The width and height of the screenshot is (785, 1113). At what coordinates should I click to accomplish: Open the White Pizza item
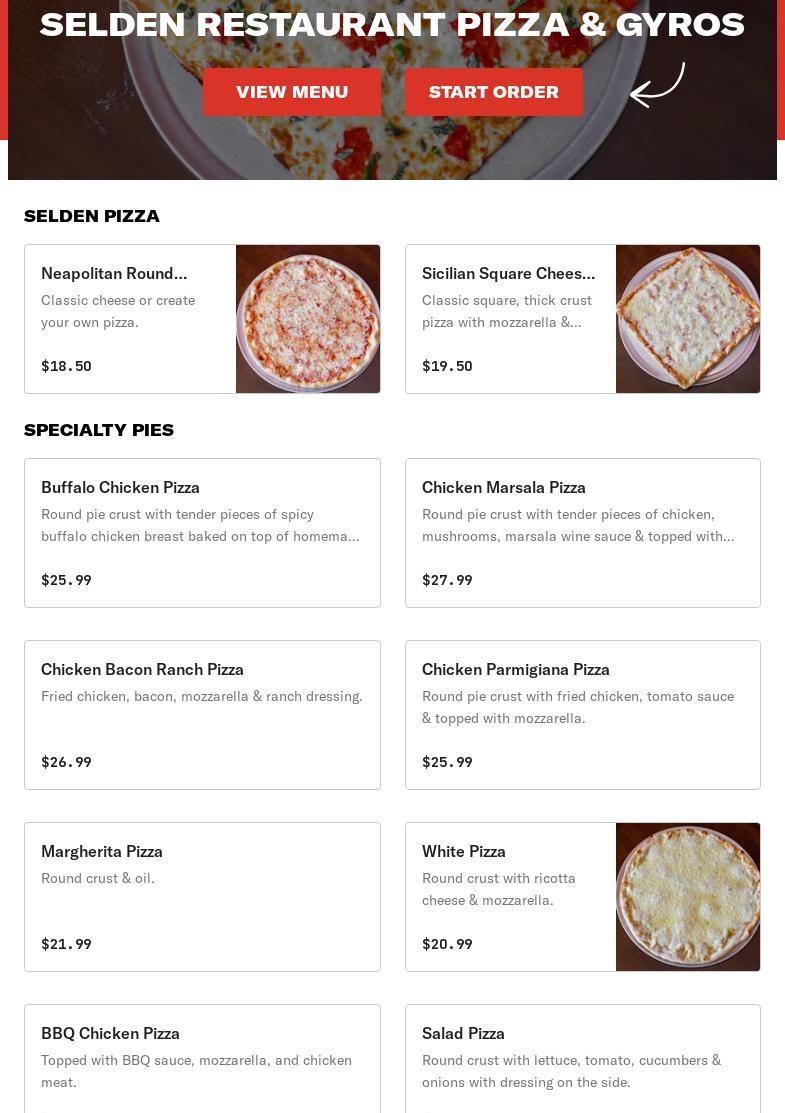coord(582,897)
